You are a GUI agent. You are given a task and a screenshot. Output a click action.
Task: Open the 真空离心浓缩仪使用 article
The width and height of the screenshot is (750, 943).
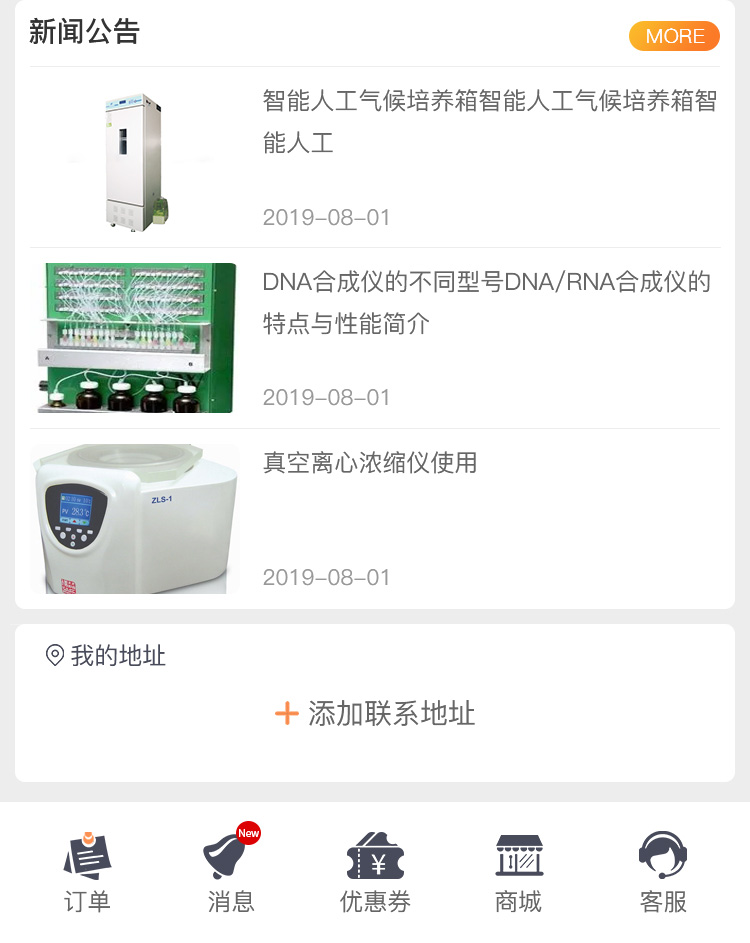click(370, 463)
